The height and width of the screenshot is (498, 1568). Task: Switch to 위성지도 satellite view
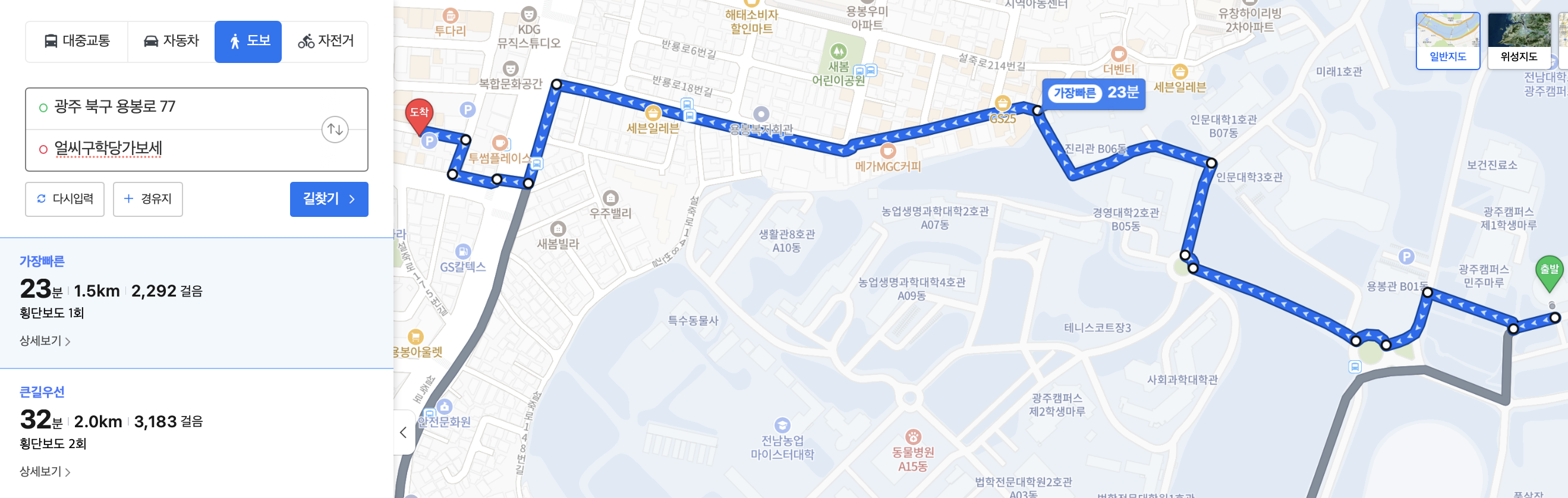pyautogui.click(x=1519, y=42)
